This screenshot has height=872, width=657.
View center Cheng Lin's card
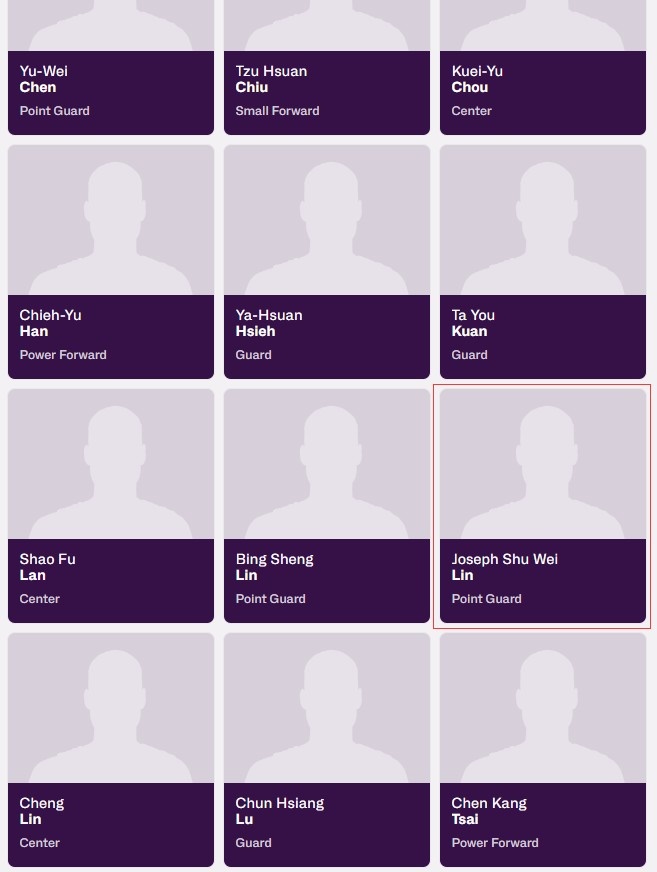click(110, 750)
